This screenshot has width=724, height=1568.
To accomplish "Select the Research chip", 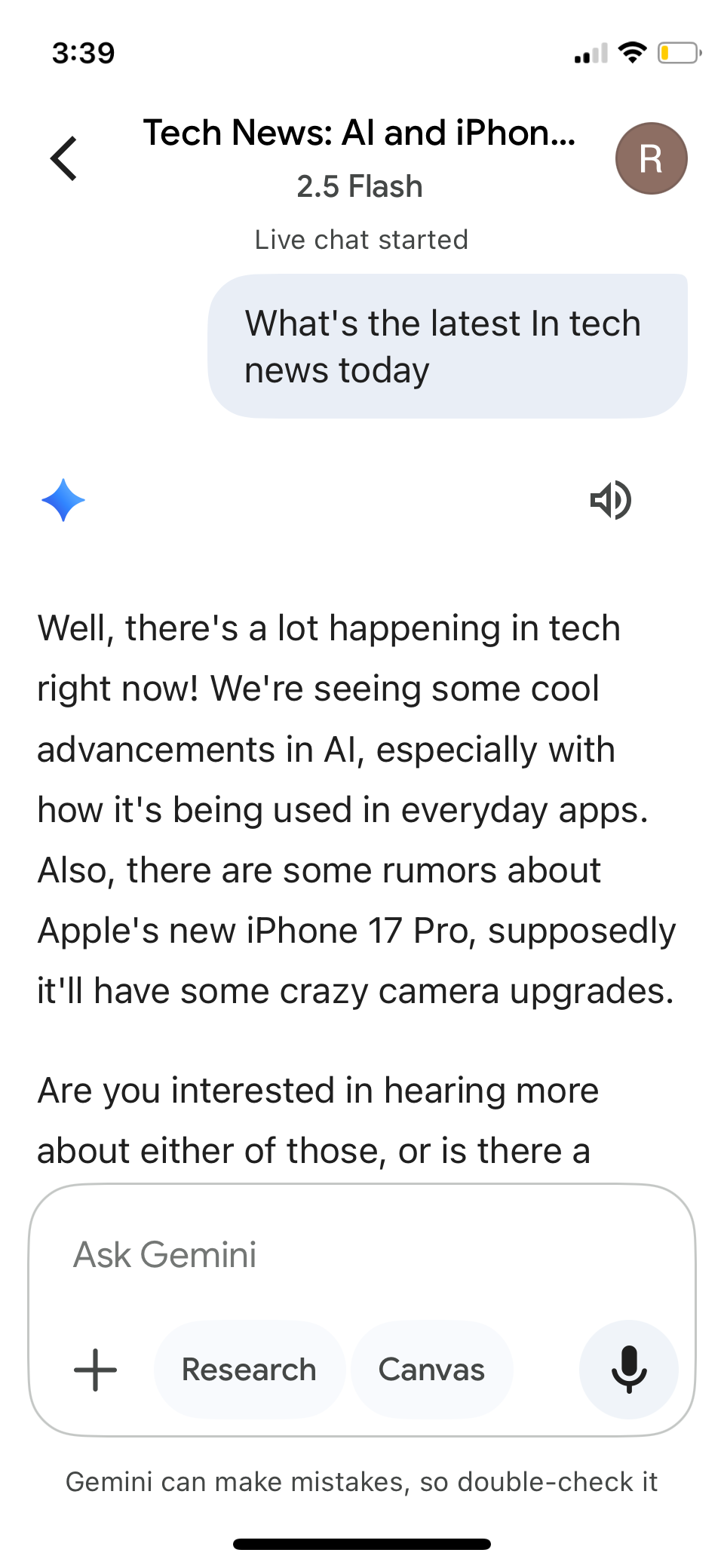I will coord(249,1370).
